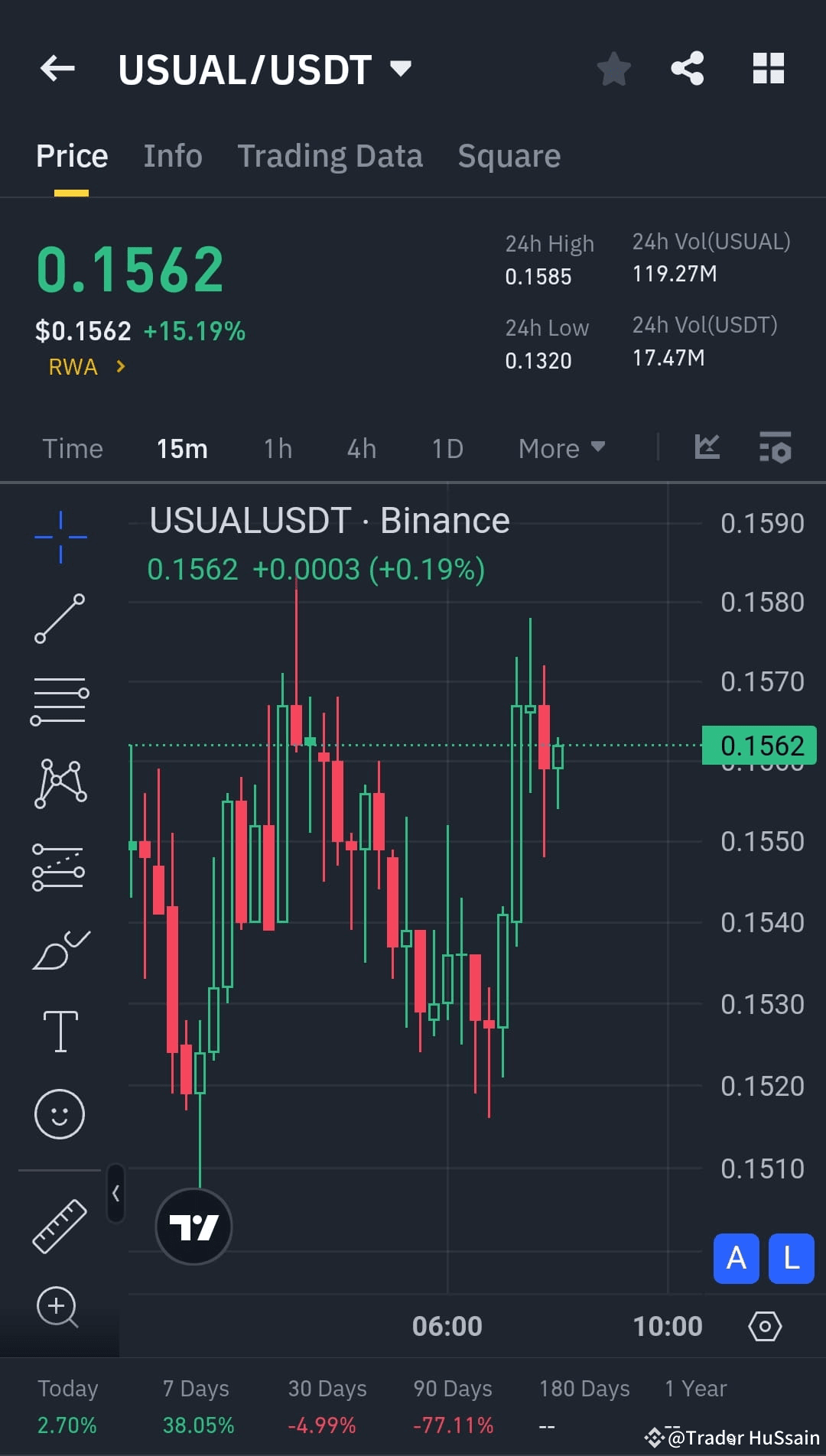
Task: Open the USUAL/USDT pair selector dropdown
Action: (401, 68)
